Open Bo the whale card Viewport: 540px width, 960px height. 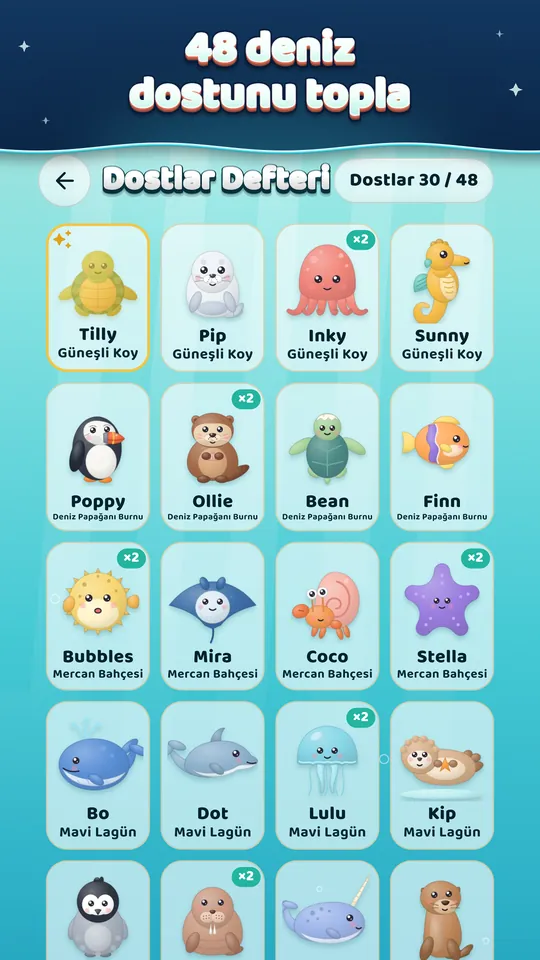98,775
